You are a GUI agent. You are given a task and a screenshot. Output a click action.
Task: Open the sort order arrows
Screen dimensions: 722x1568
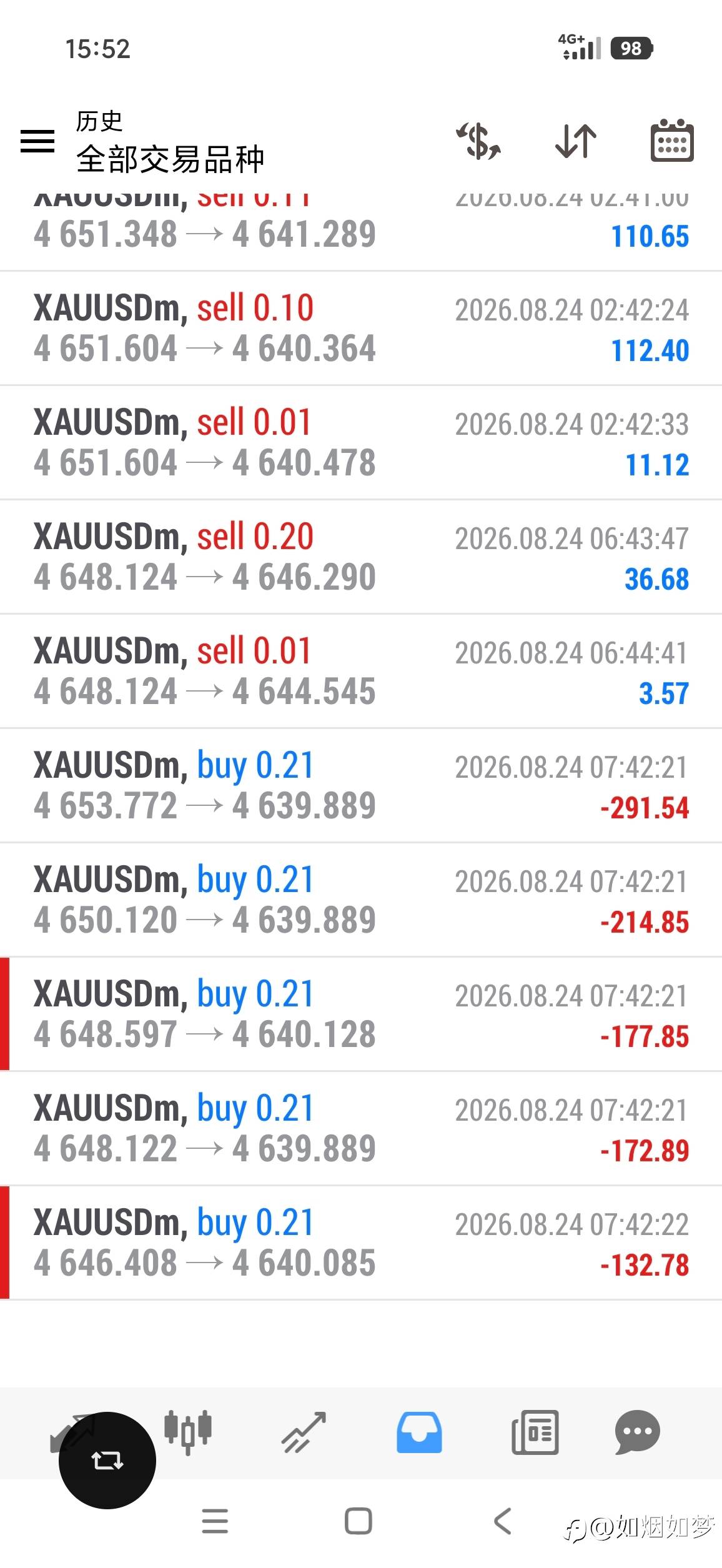coord(575,141)
